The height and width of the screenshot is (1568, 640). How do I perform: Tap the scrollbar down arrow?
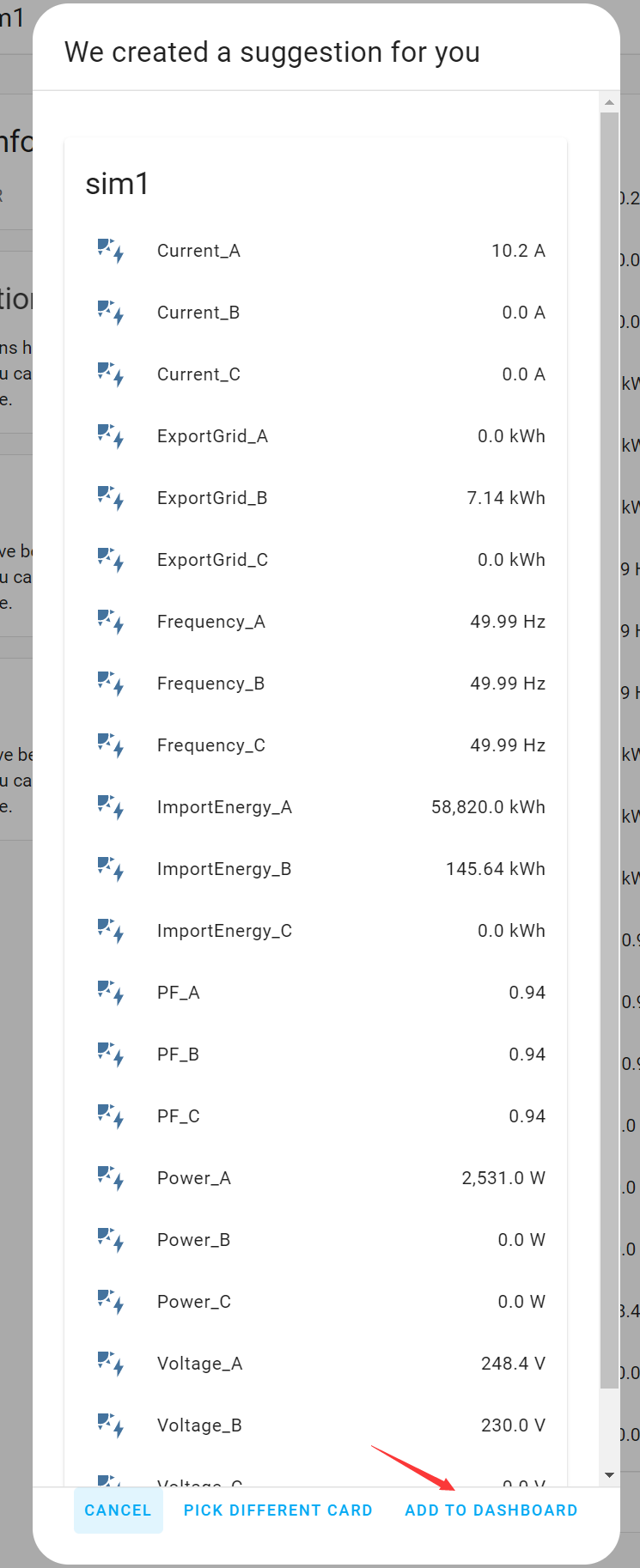click(x=609, y=1475)
